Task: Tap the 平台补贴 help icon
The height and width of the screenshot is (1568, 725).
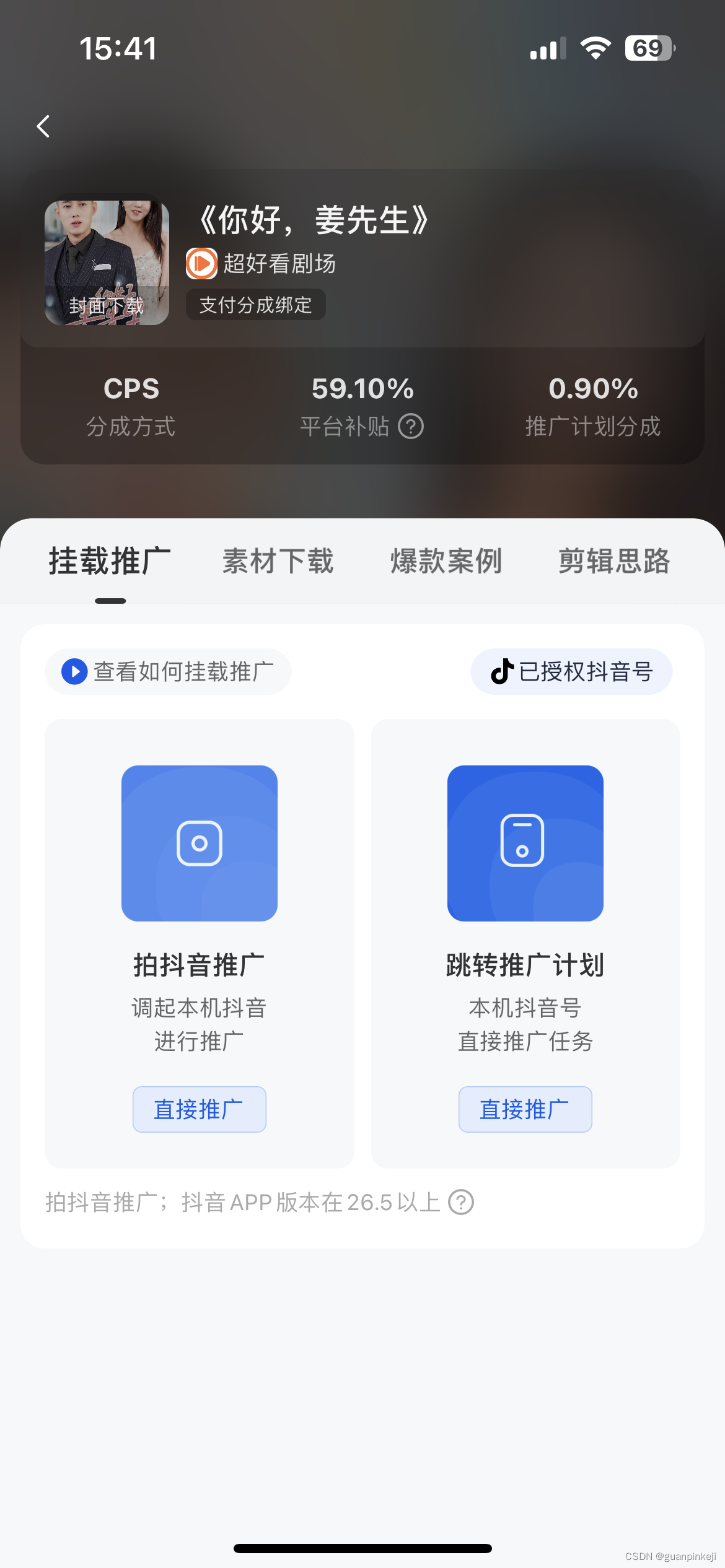Action: coord(411,426)
